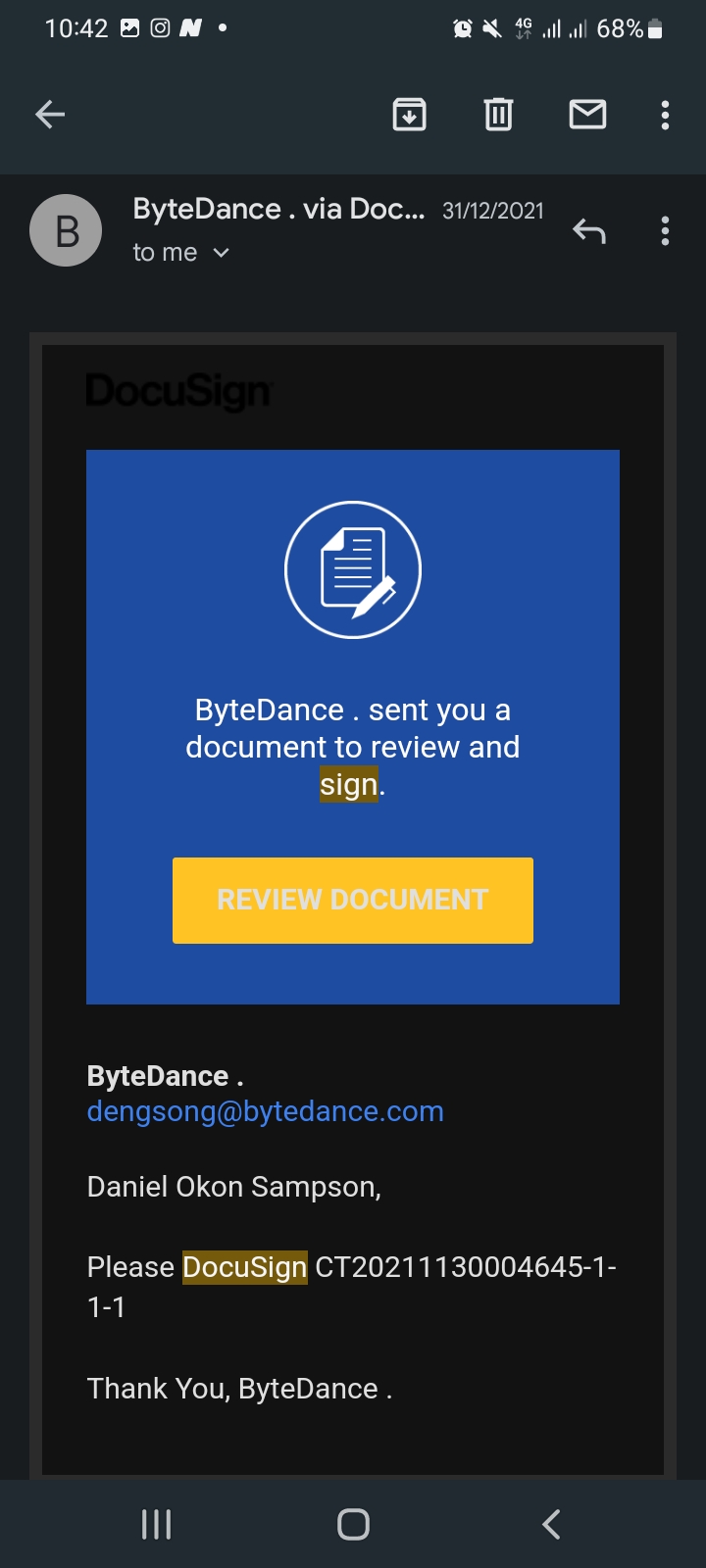Reply to ByteDance's email
The height and width of the screenshot is (1568, 706).
(589, 231)
